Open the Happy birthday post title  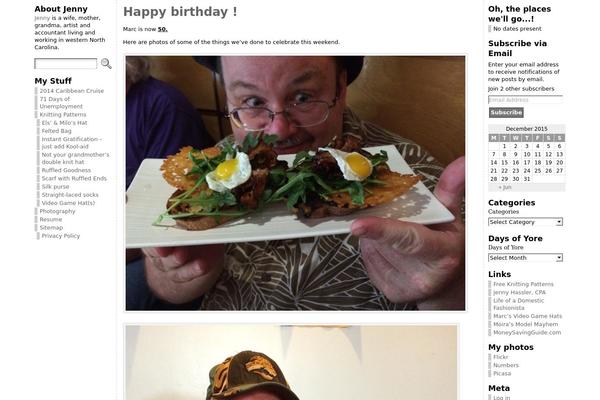pos(180,12)
